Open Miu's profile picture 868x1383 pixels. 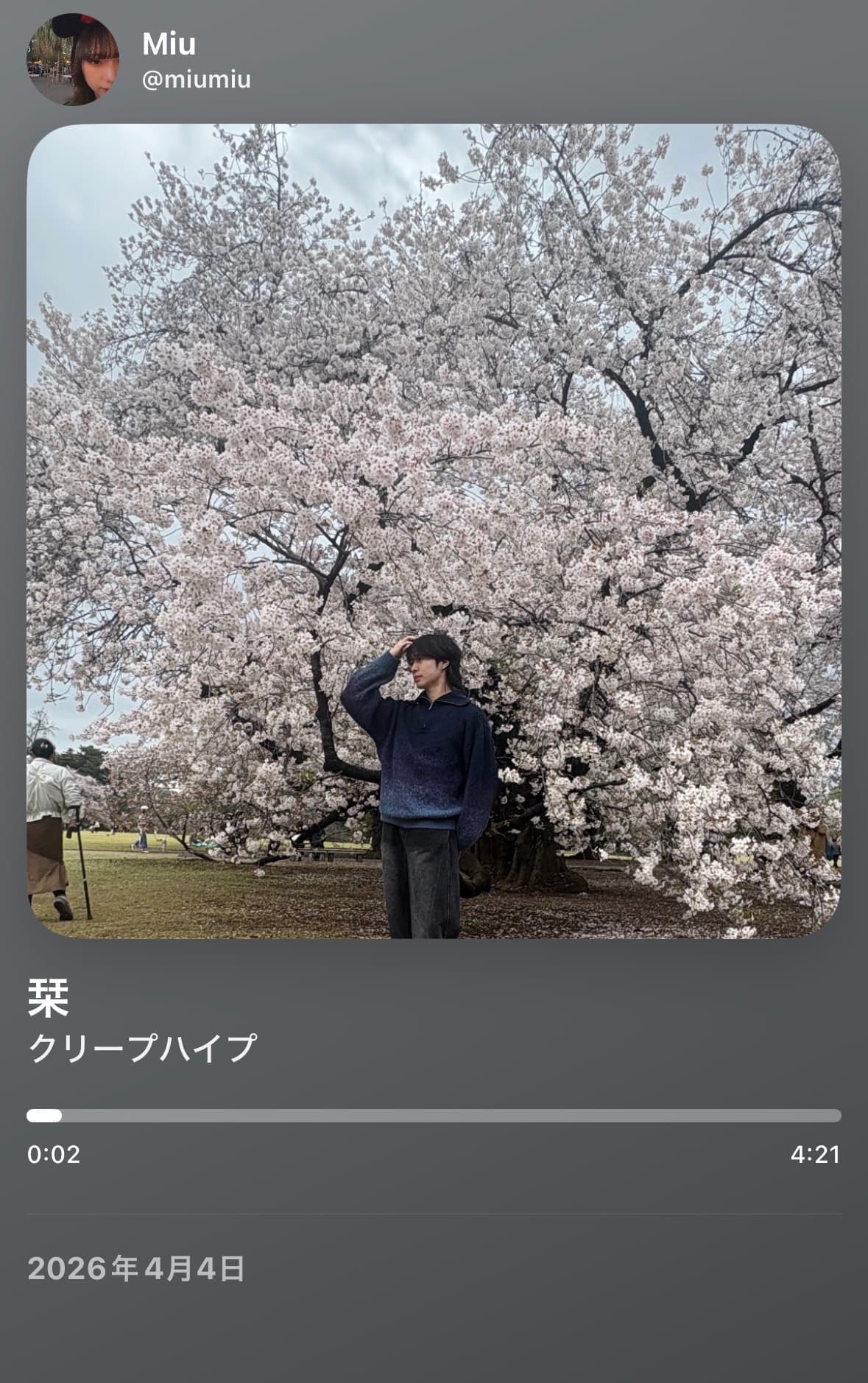[x=72, y=60]
